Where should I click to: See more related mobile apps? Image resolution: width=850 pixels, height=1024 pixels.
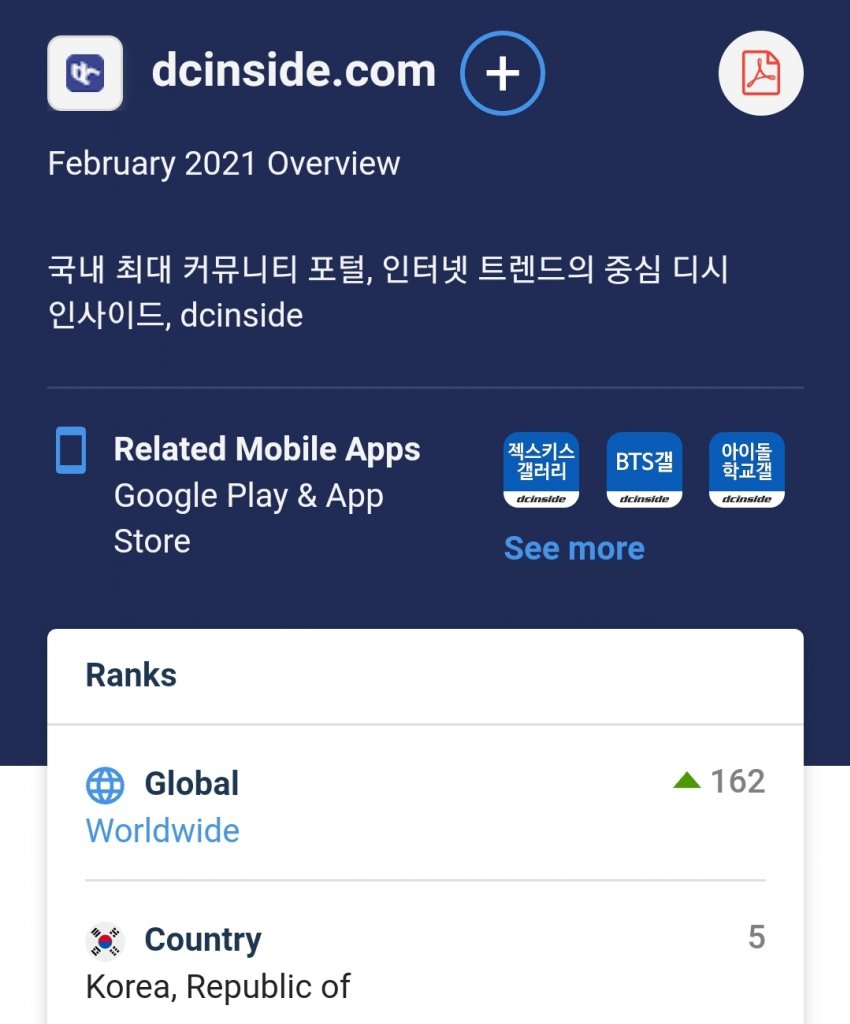click(x=574, y=548)
